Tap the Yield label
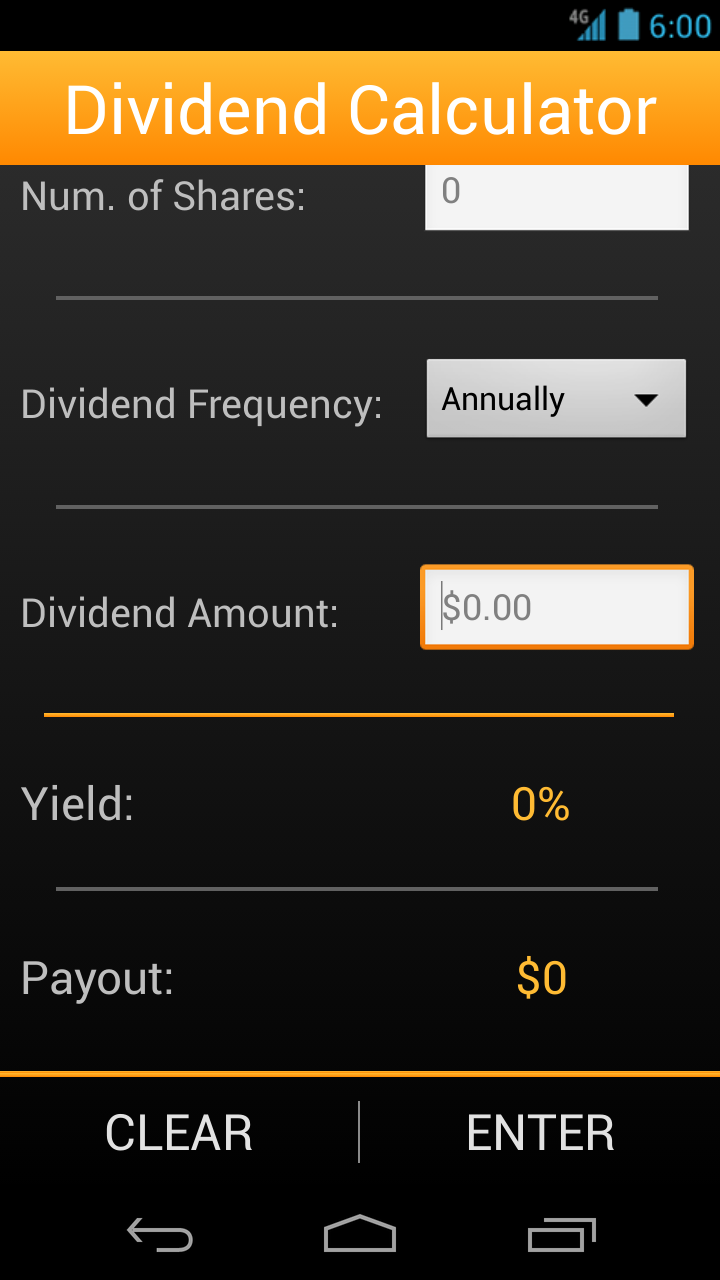Viewport: 720px width, 1280px height. (x=79, y=803)
